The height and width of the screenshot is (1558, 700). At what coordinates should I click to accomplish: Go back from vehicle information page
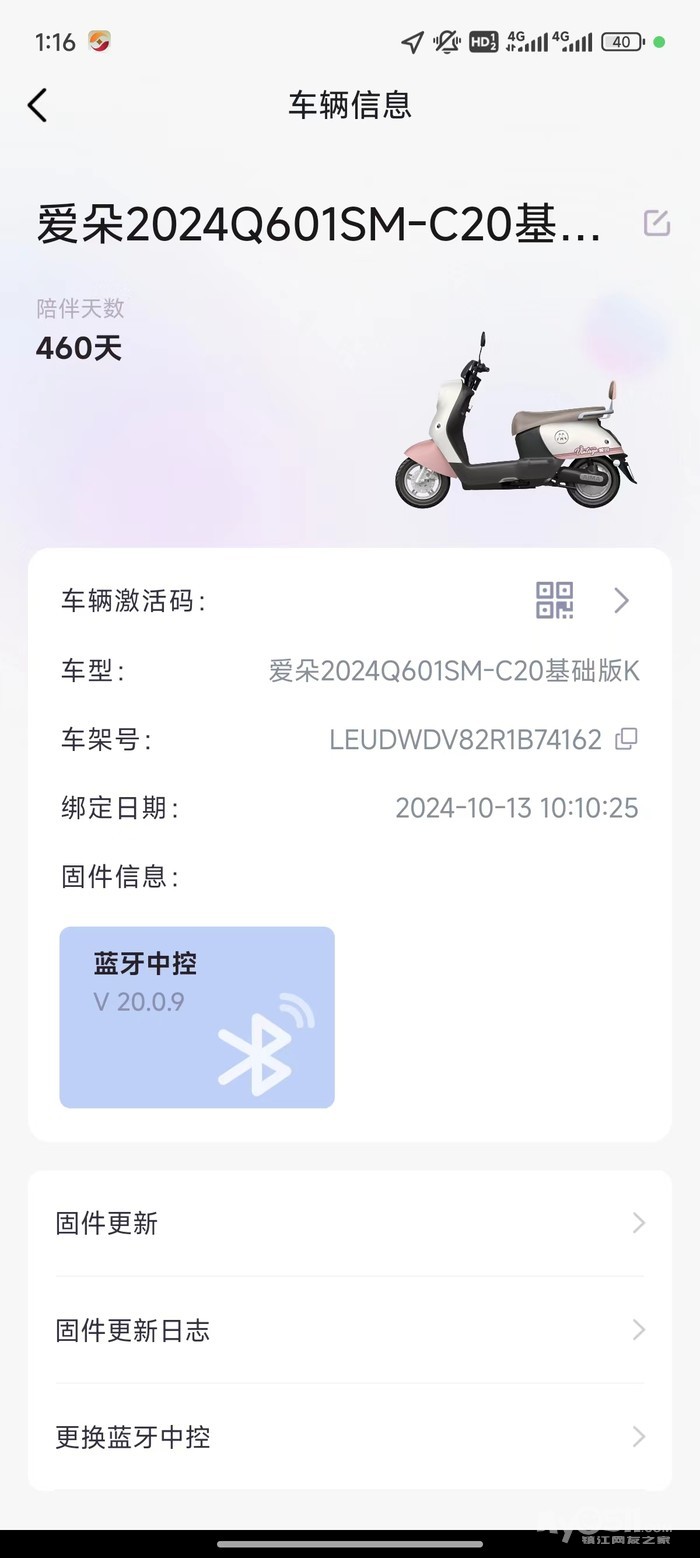point(38,105)
